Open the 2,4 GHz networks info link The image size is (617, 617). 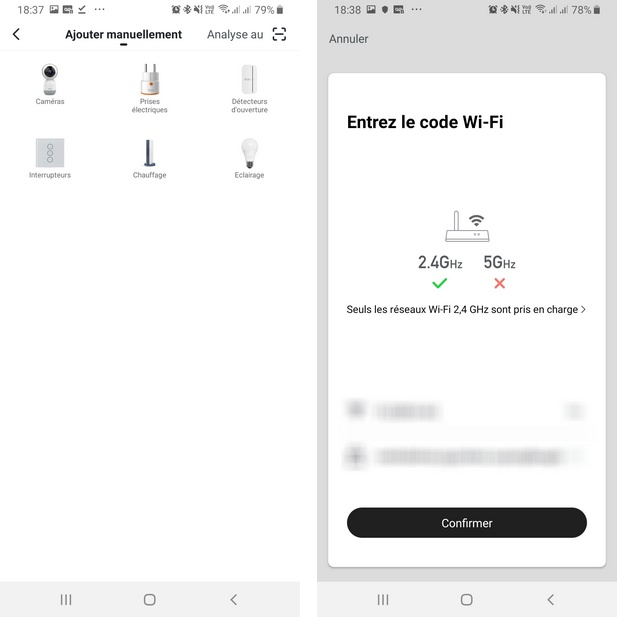coord(466,310)
